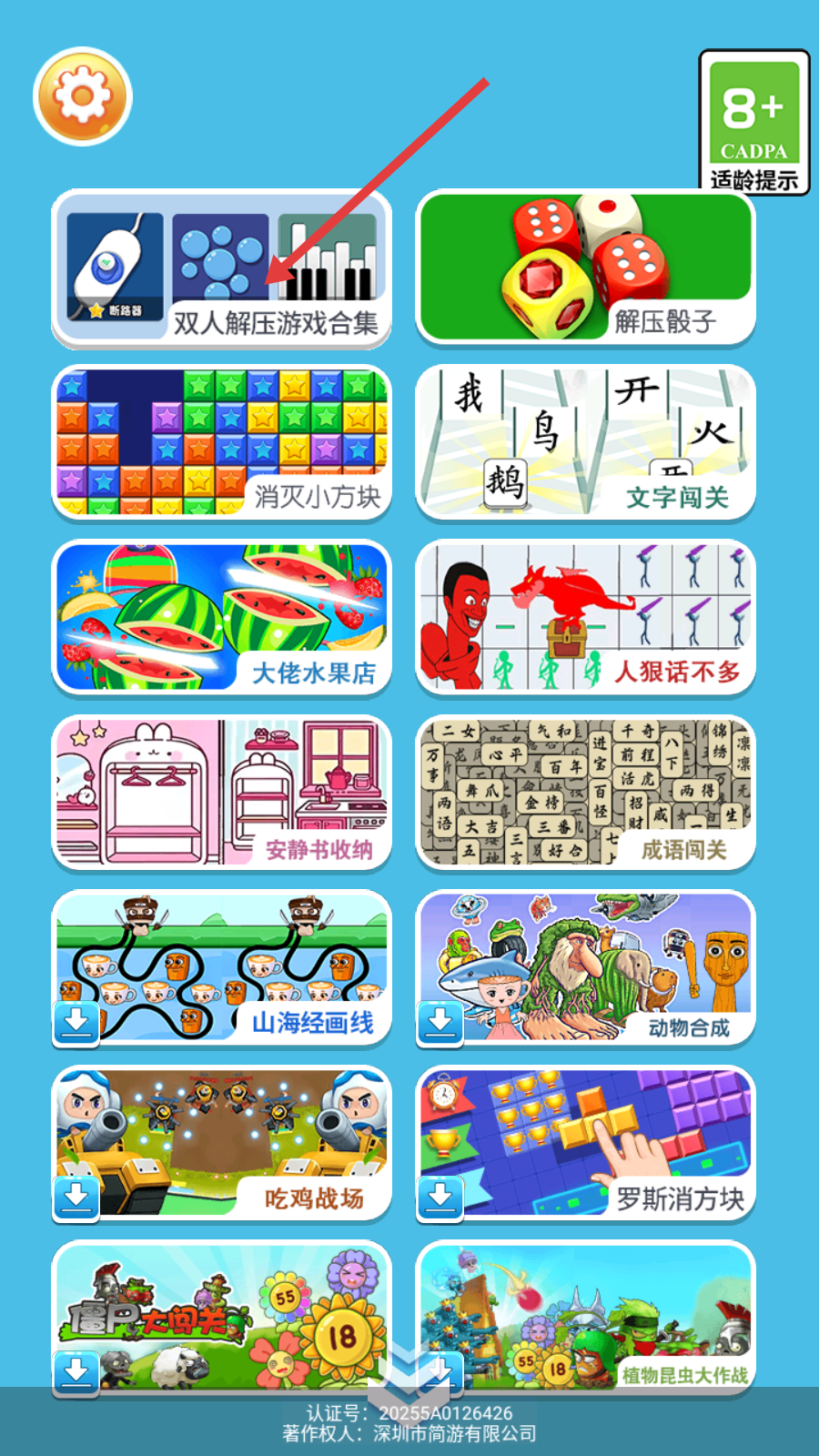Open the 成语闯关 idiom game
This screenshot has width=819, height=1456.
tap(585, 793)
